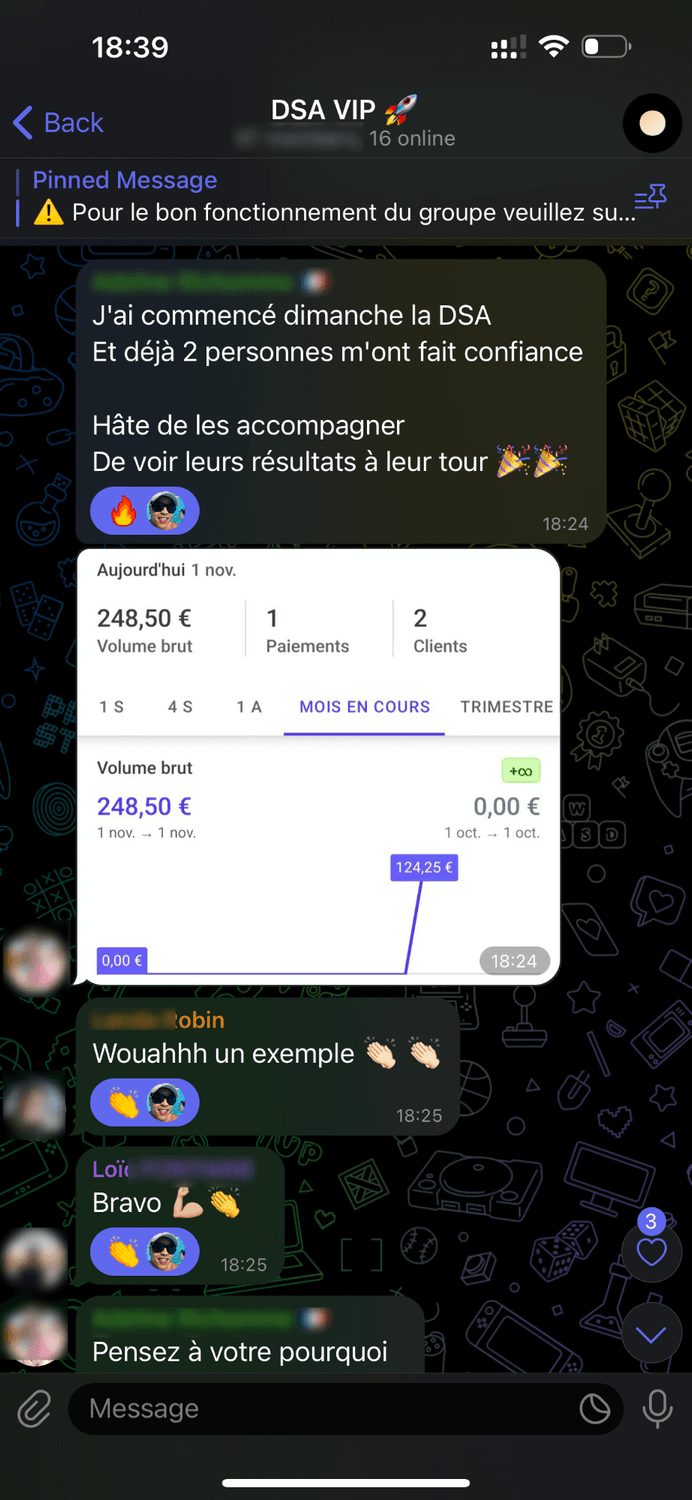Open the sticker panel icon

[595, 1409]
